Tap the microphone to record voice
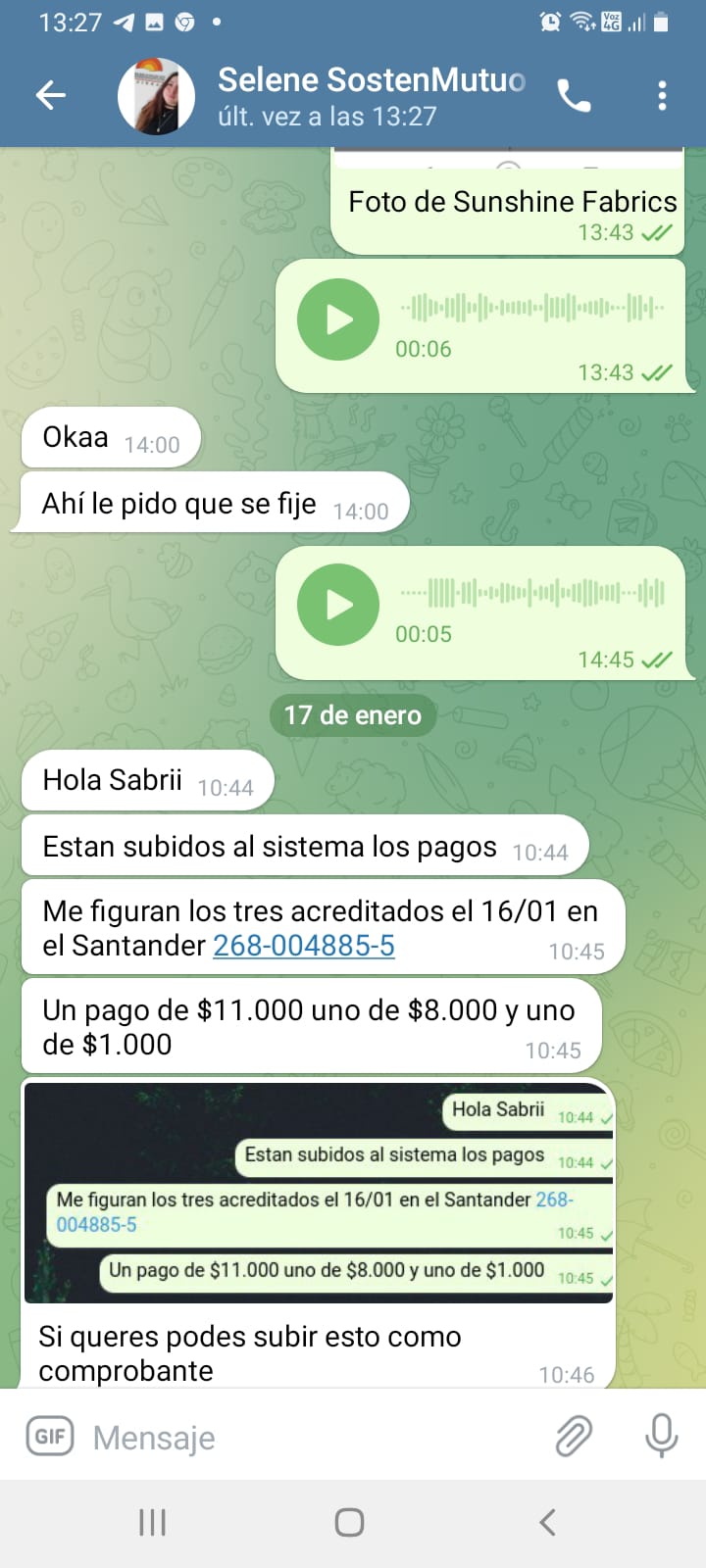706x1568 pixels. [x=661, y=1437]
